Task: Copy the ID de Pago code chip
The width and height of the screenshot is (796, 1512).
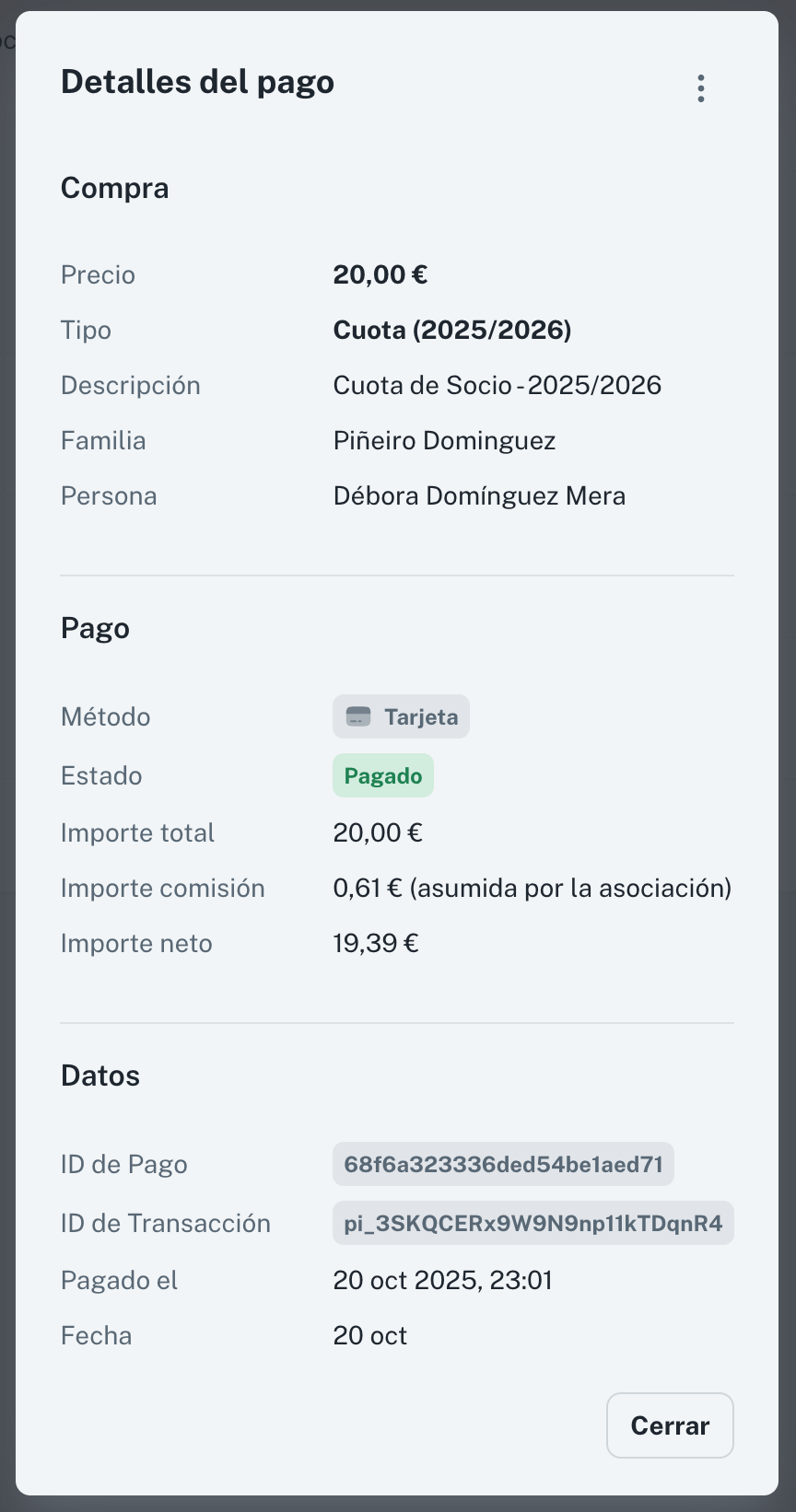Action: point(503,1165)
